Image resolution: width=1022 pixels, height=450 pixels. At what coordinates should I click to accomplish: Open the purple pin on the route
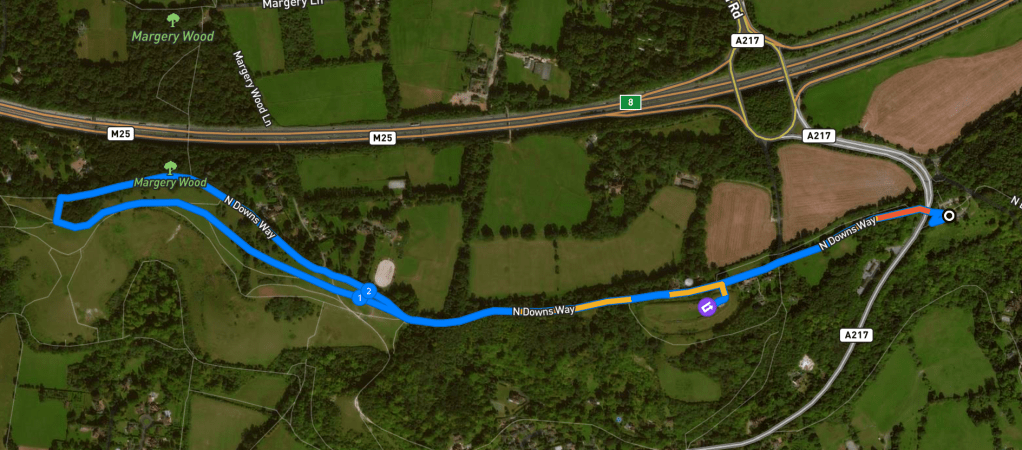click(x=706, y=307)
